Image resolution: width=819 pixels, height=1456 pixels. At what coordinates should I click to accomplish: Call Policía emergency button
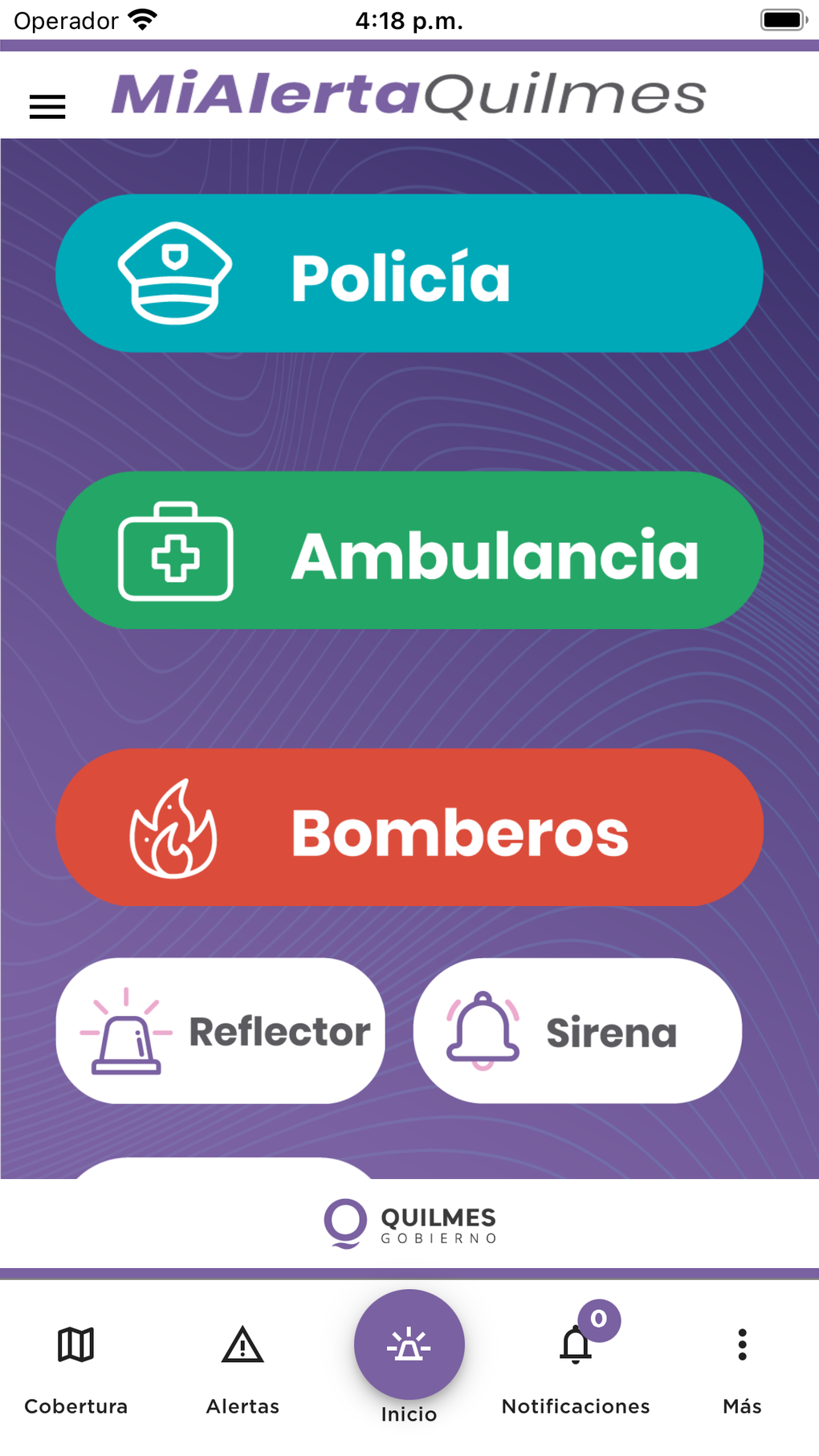coord(409,273)
